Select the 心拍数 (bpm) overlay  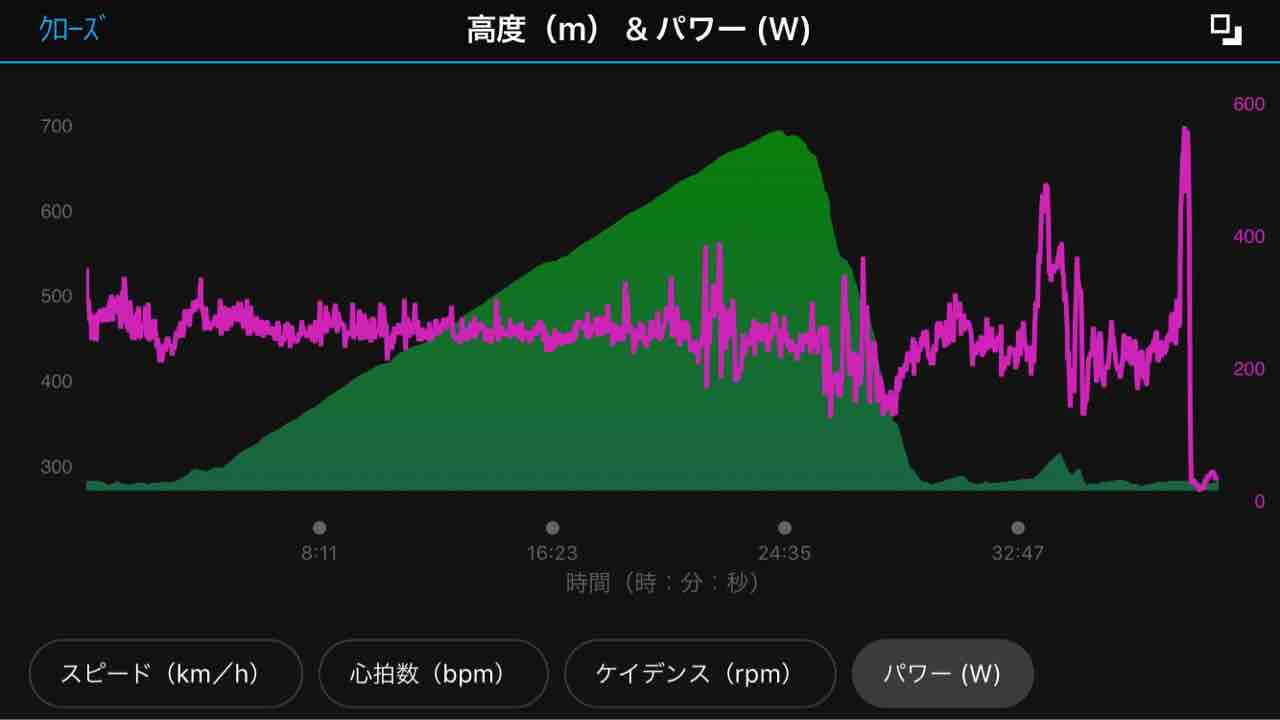[433, 674]
